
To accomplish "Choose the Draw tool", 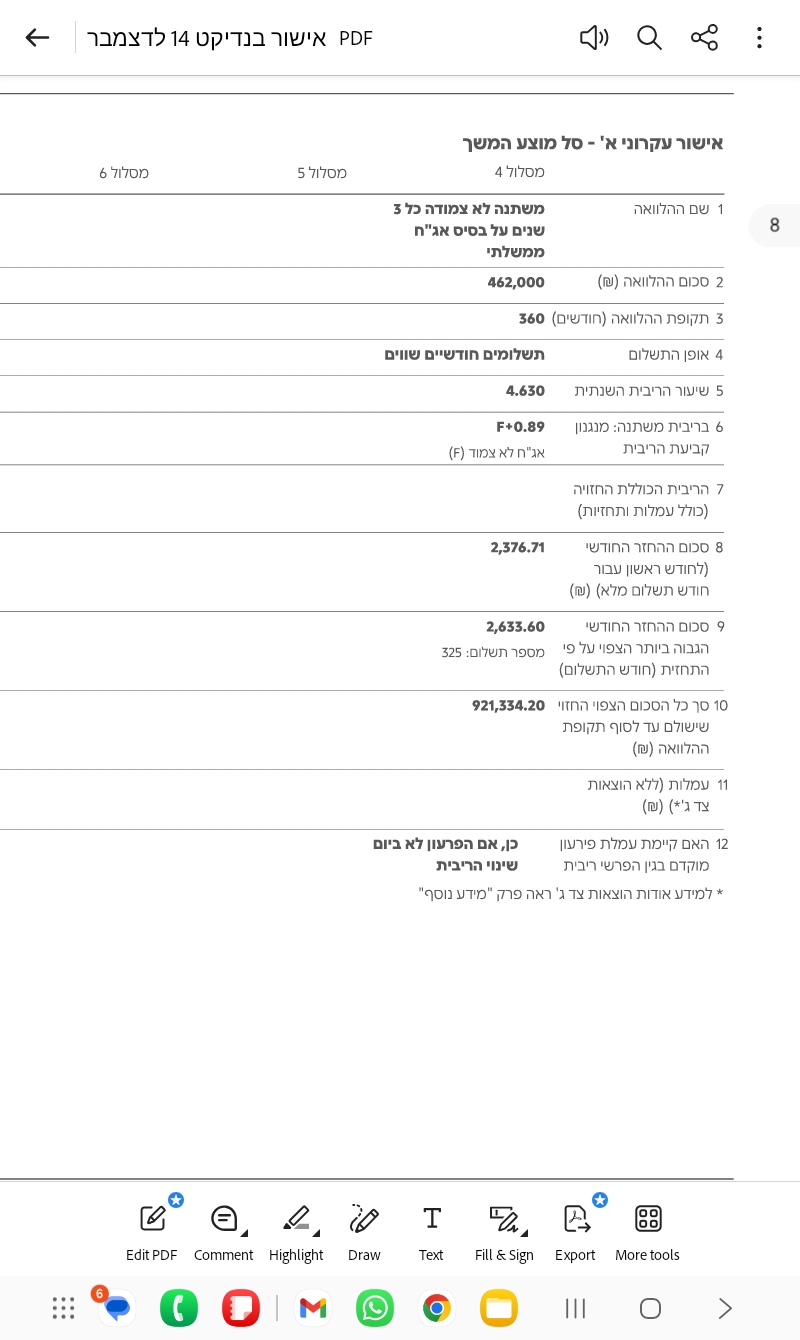I will click(x=364, y=1230).
